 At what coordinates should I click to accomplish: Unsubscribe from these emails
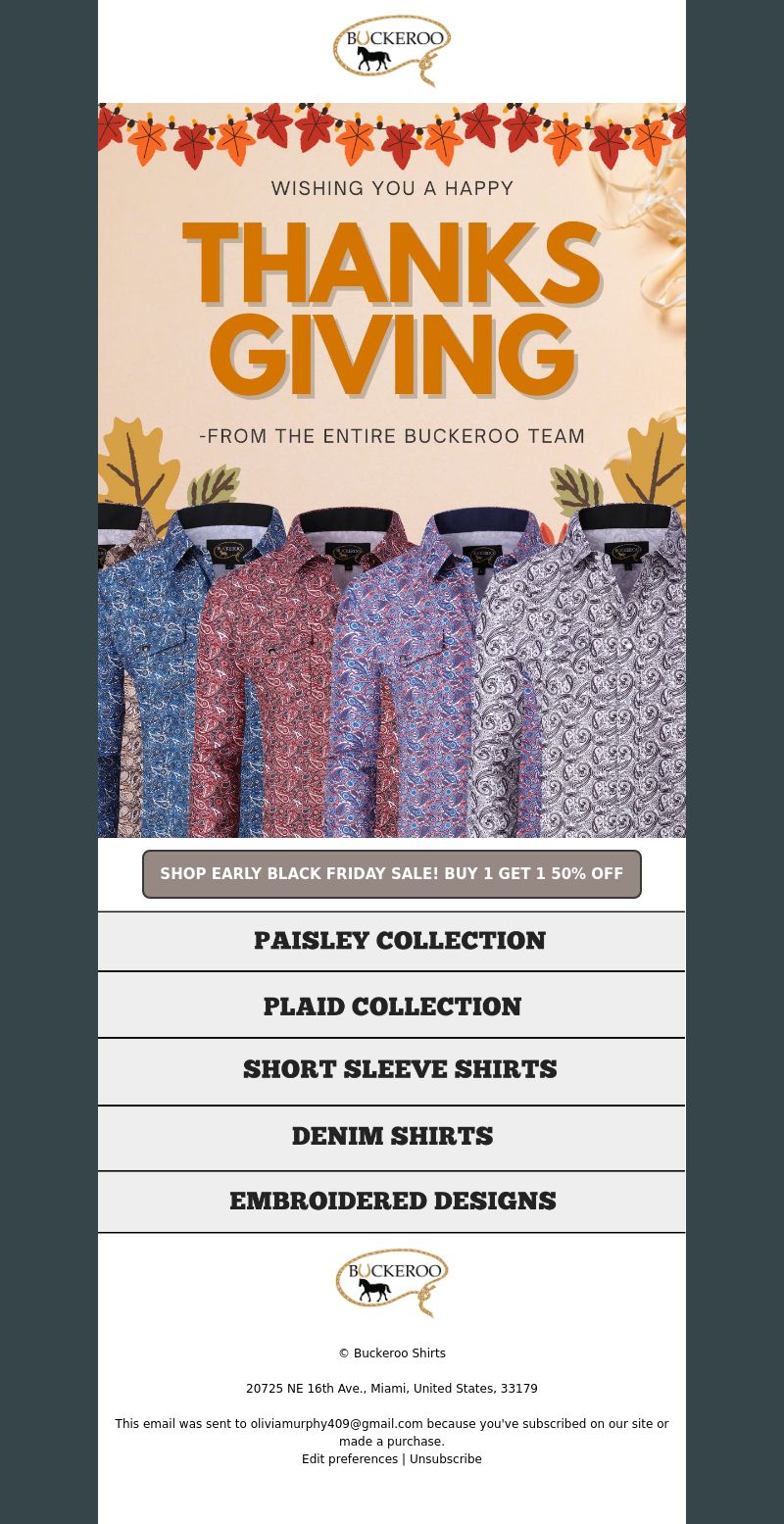[x=446, y=1459]
